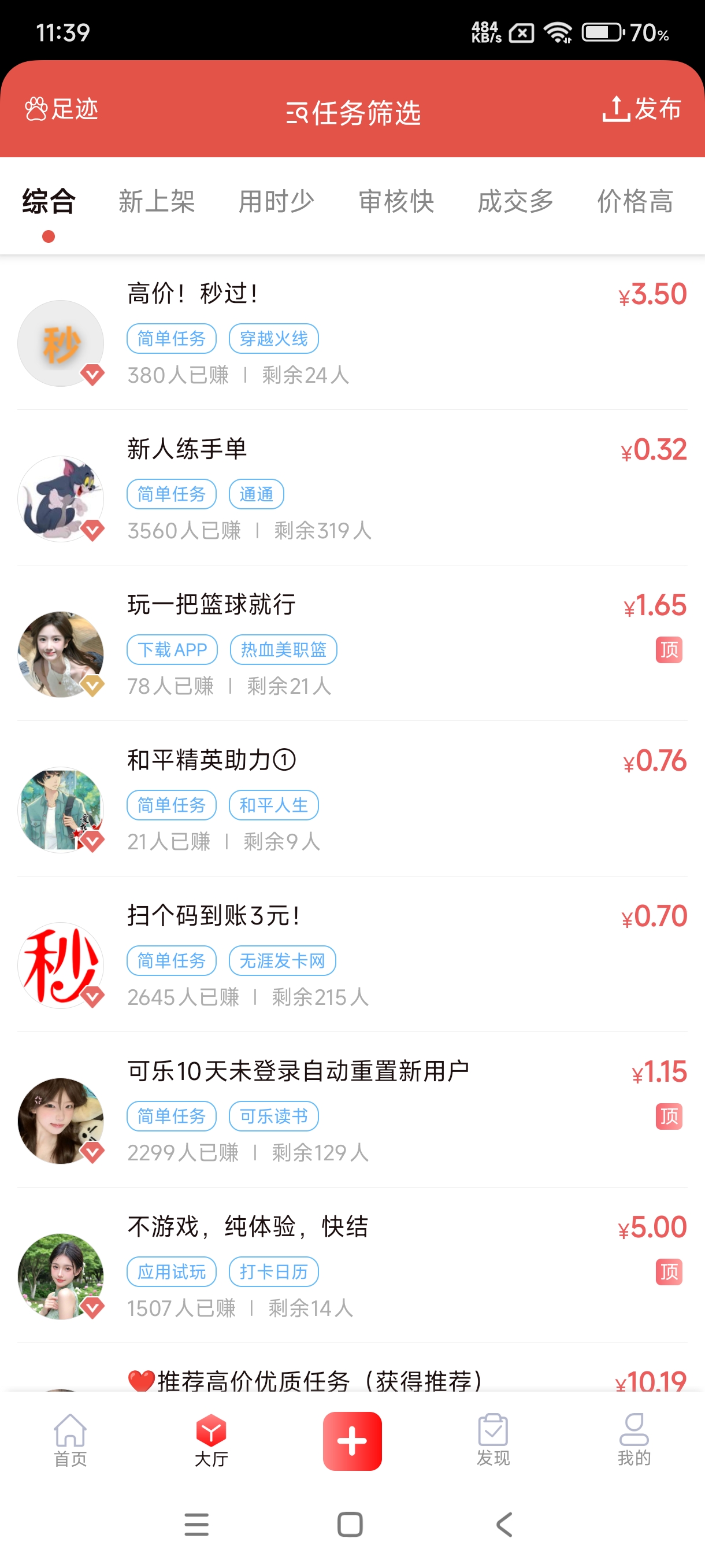Open the 和平精英助力 avatar thumbnail

60,809
